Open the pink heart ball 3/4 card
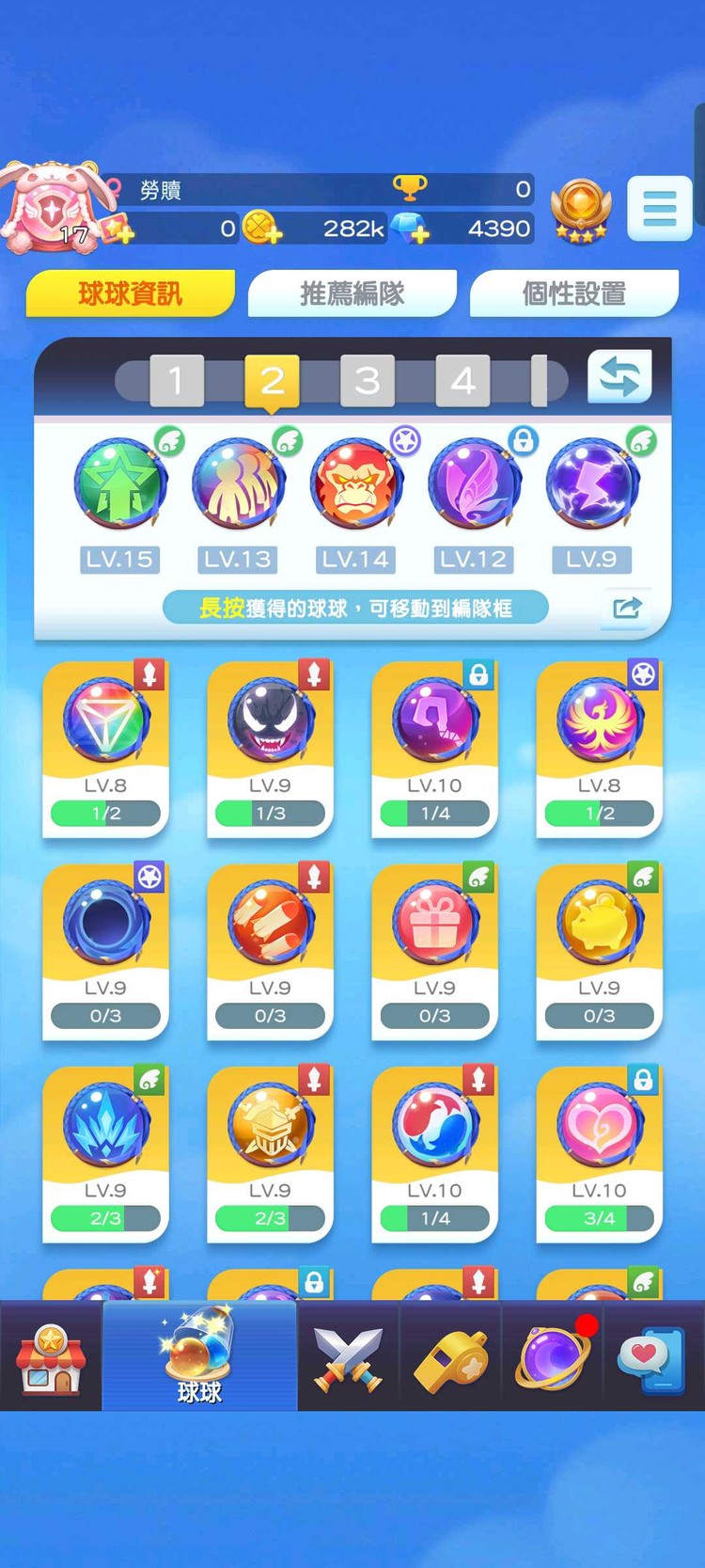Screen dimensions: 705x1568 tap(599, 1152)
